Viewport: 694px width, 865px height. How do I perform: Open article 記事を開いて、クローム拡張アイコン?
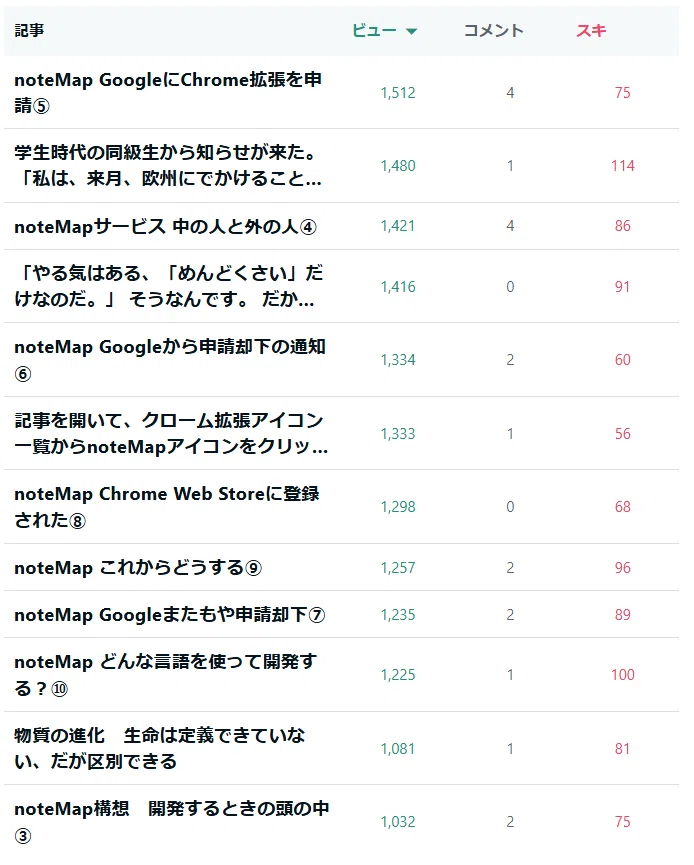click(x=171, y=433)
